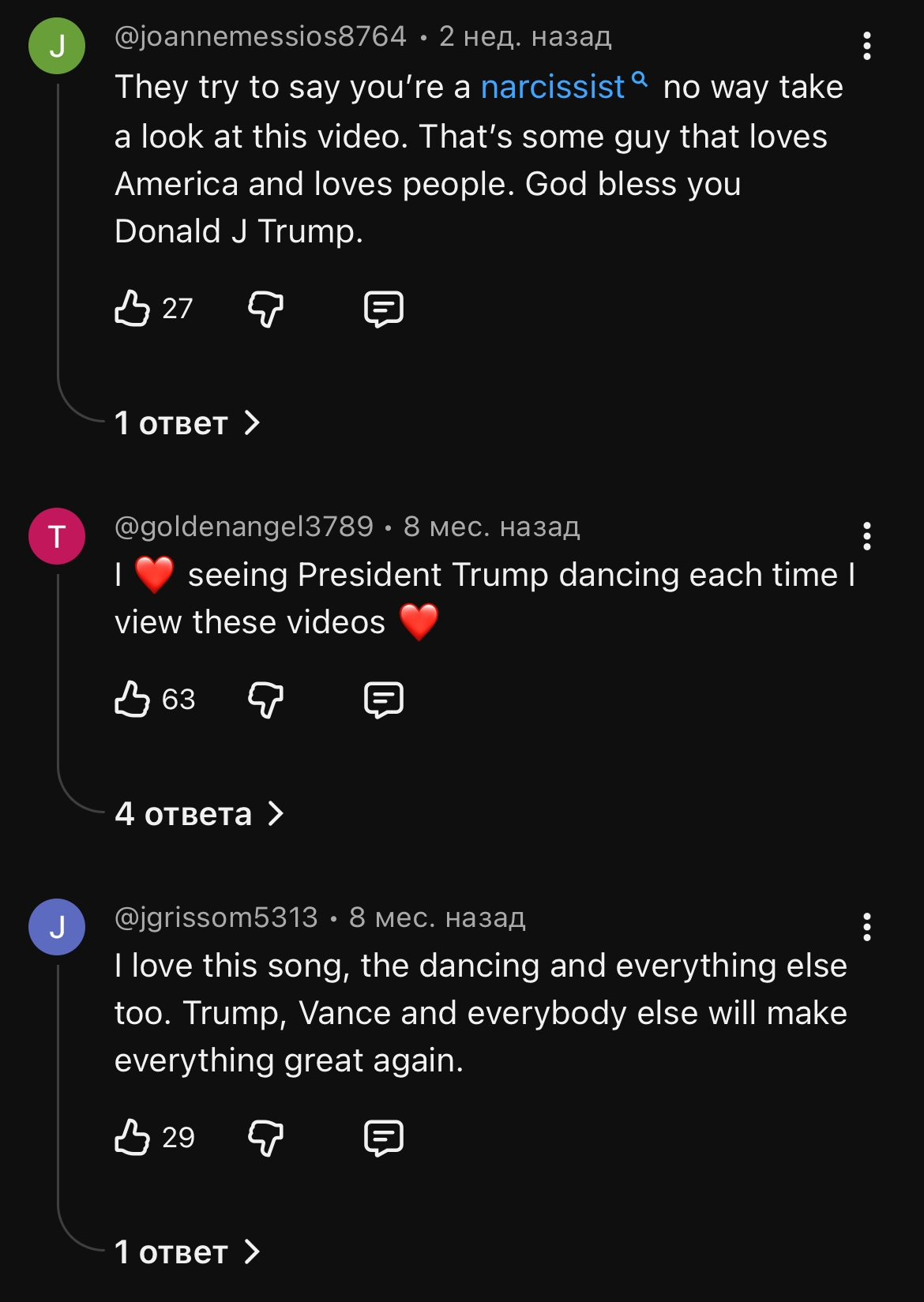Open overflow menu for @joannemessios8764's comment
924x1302 pixels.
866,46
